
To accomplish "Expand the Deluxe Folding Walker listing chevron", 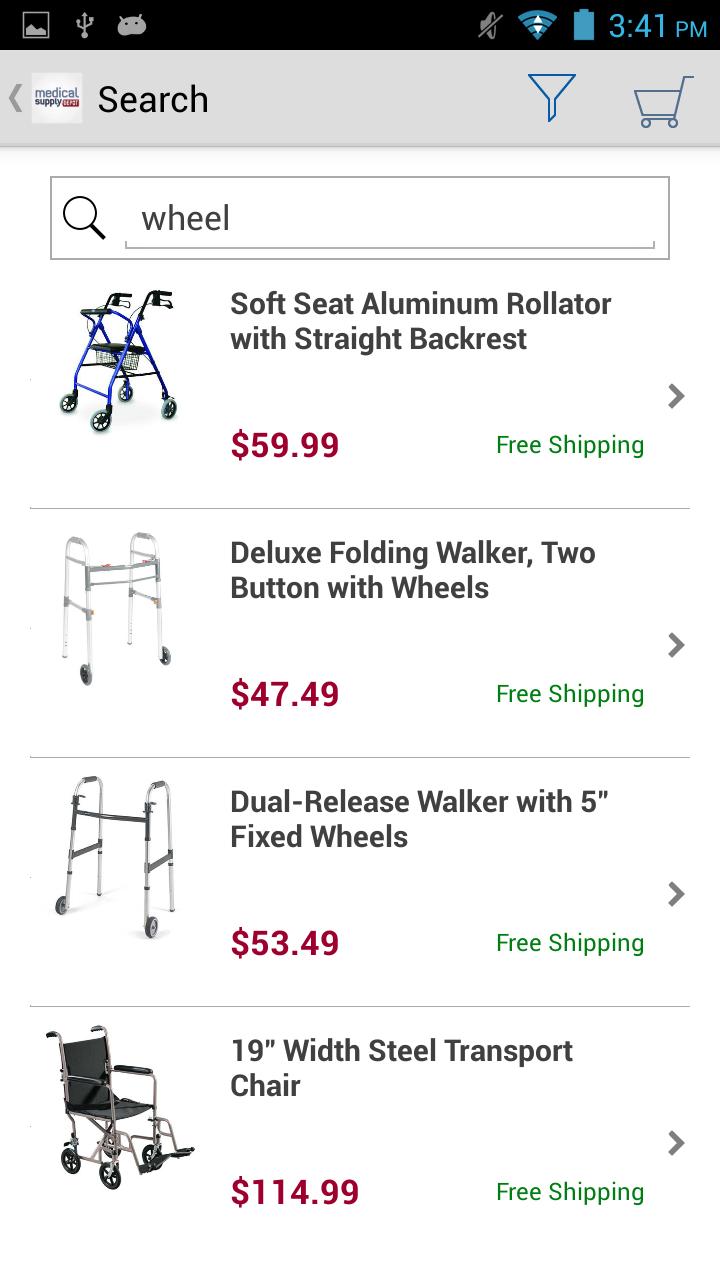I will pos(676,645).
